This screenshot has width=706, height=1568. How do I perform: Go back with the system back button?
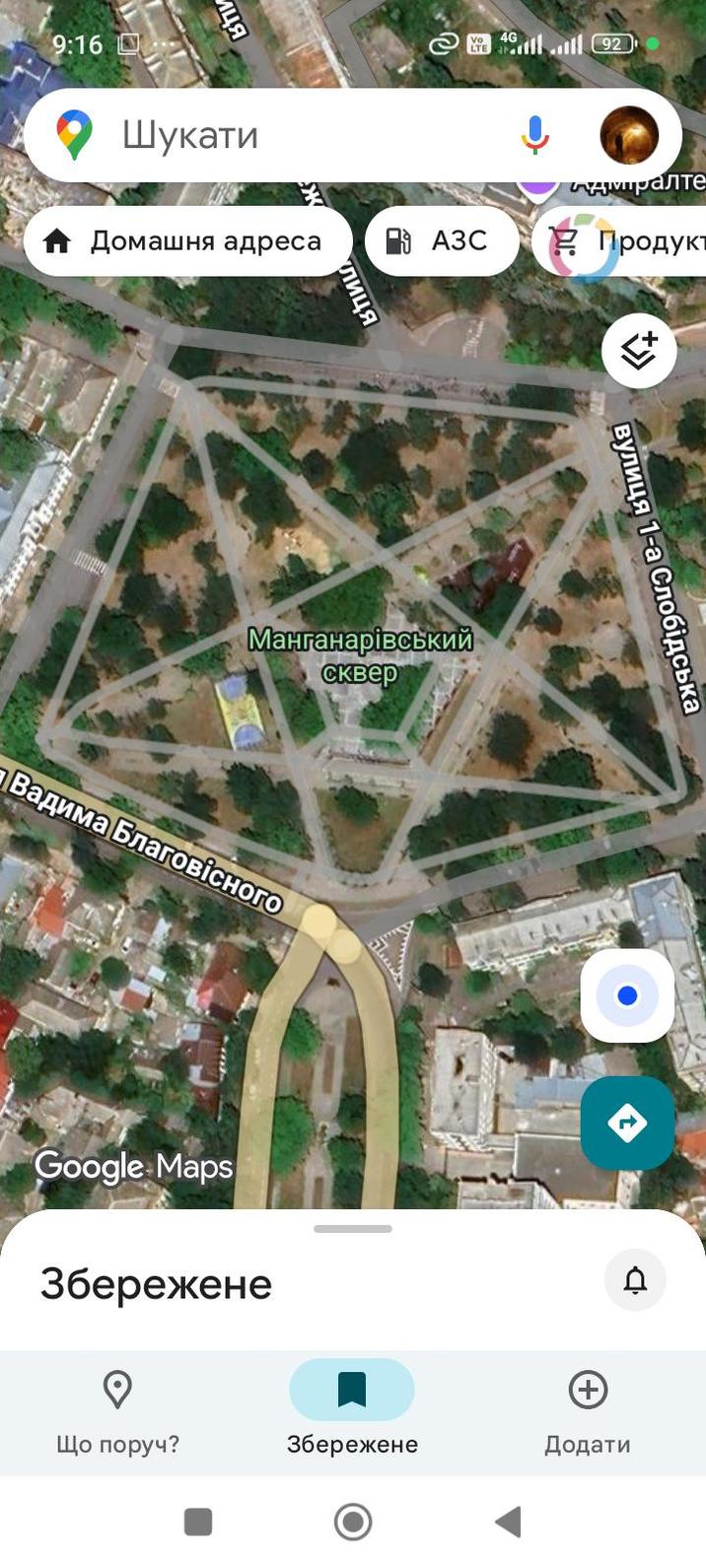pos(508,1522)
